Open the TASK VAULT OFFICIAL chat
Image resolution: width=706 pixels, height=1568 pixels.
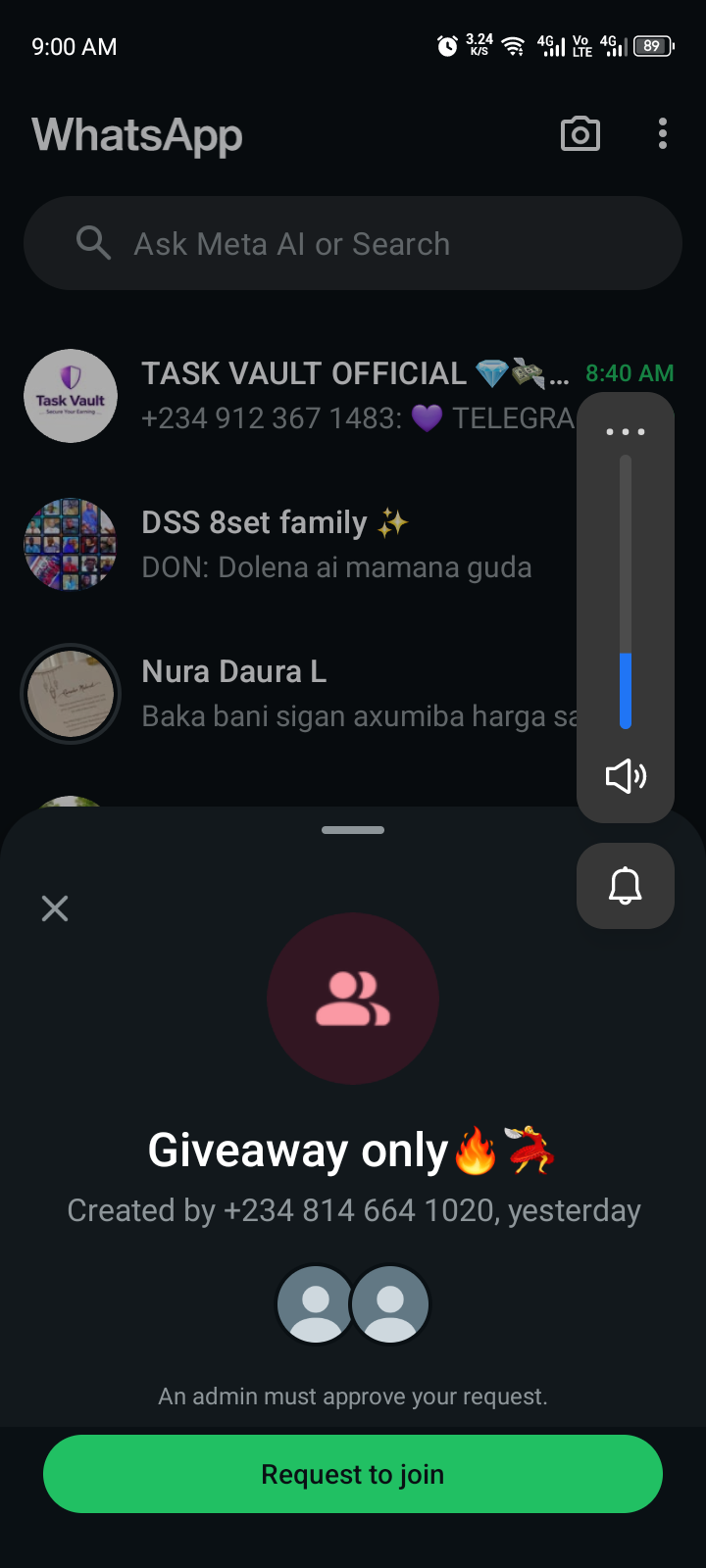(x=294, y=396)
